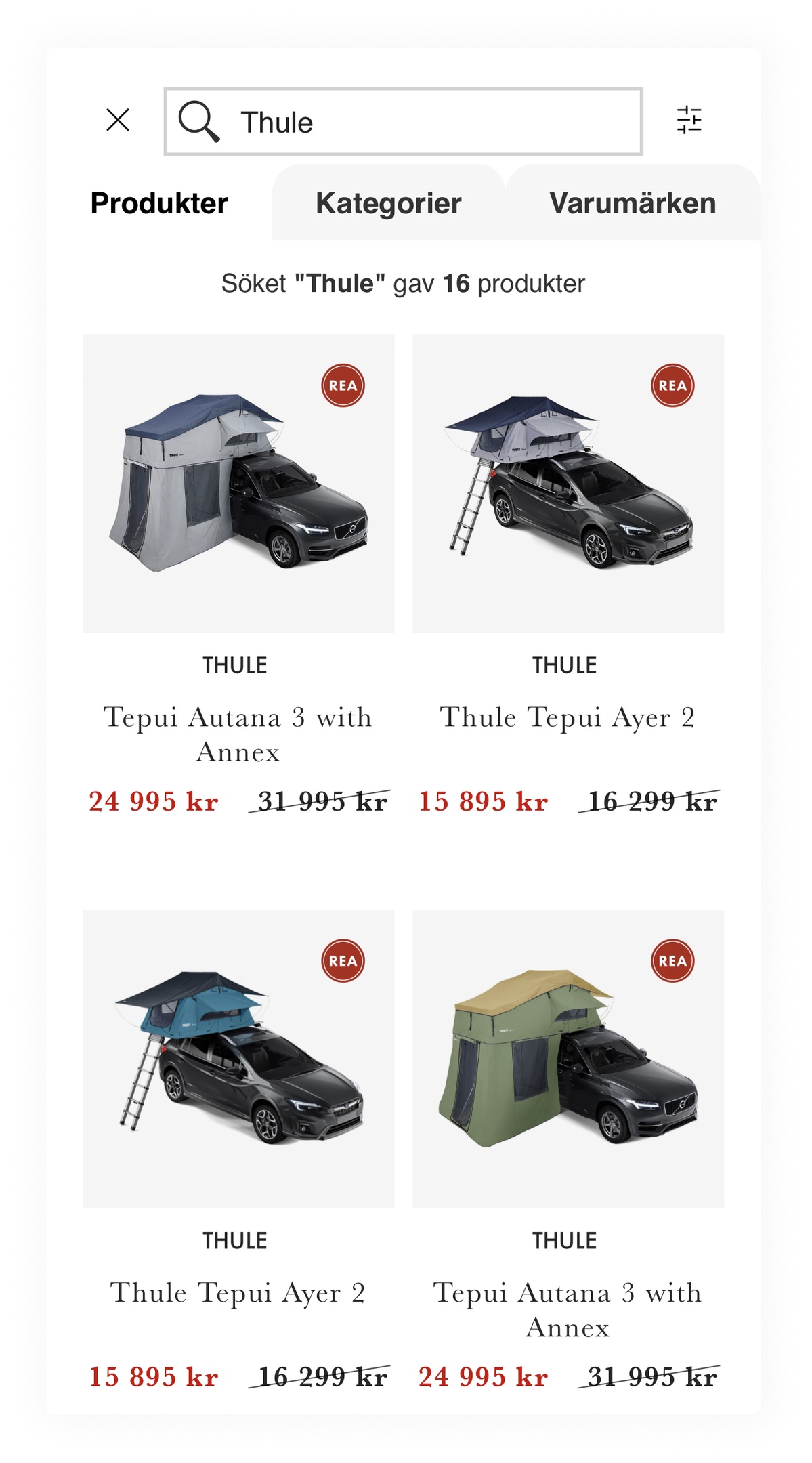
Task: Tap the search field containing Thule
Action: coord(403,122)
